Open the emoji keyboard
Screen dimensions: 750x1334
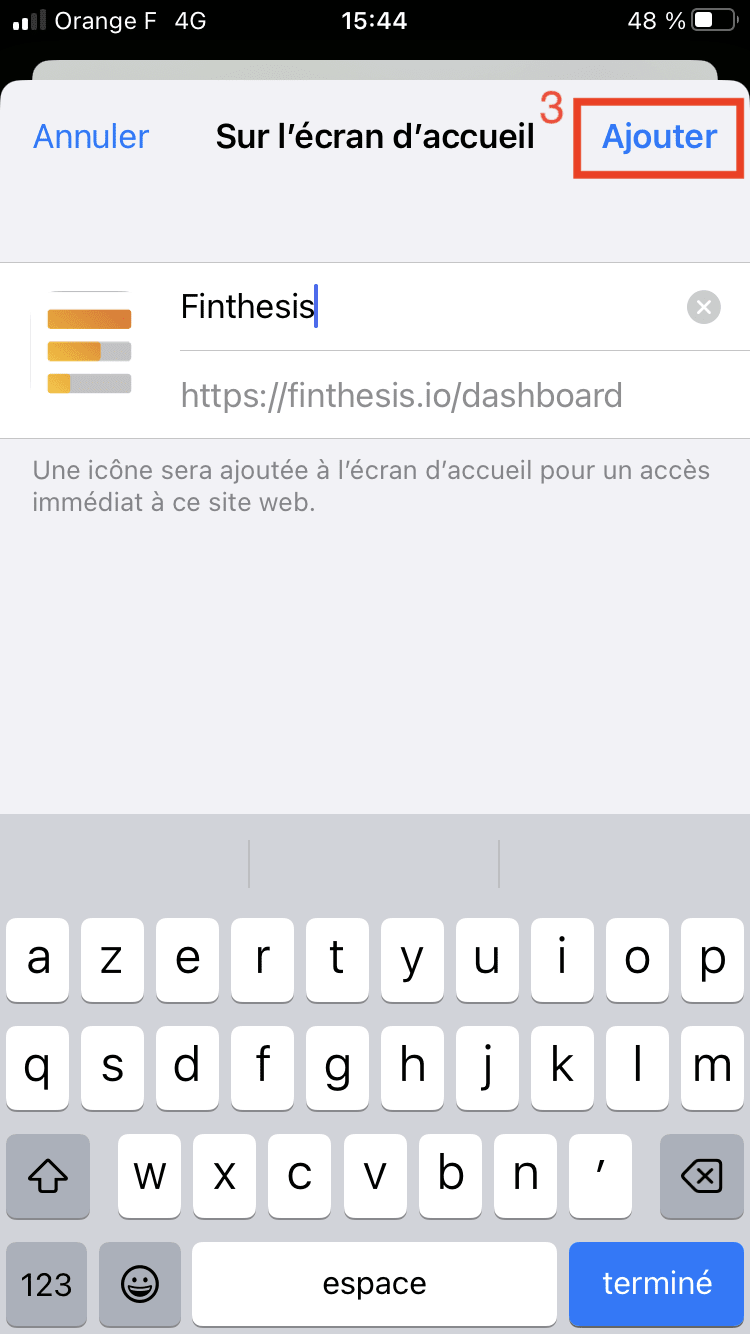pyautogui.click(x=139, y=1283)
